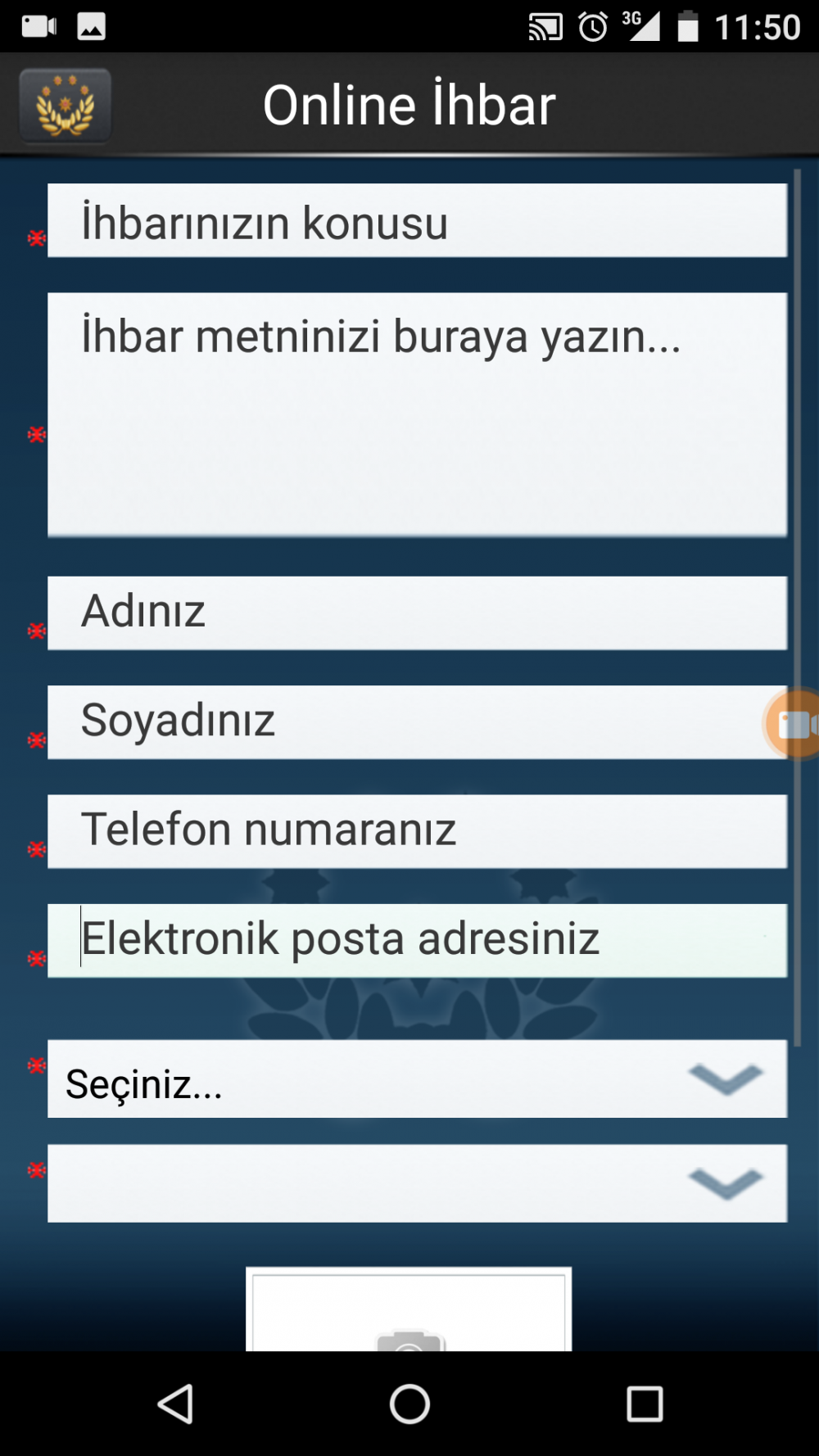Tap the Elektronik posta adresiniz field
Screen dimensions: 819x1456
pos(417,940)
